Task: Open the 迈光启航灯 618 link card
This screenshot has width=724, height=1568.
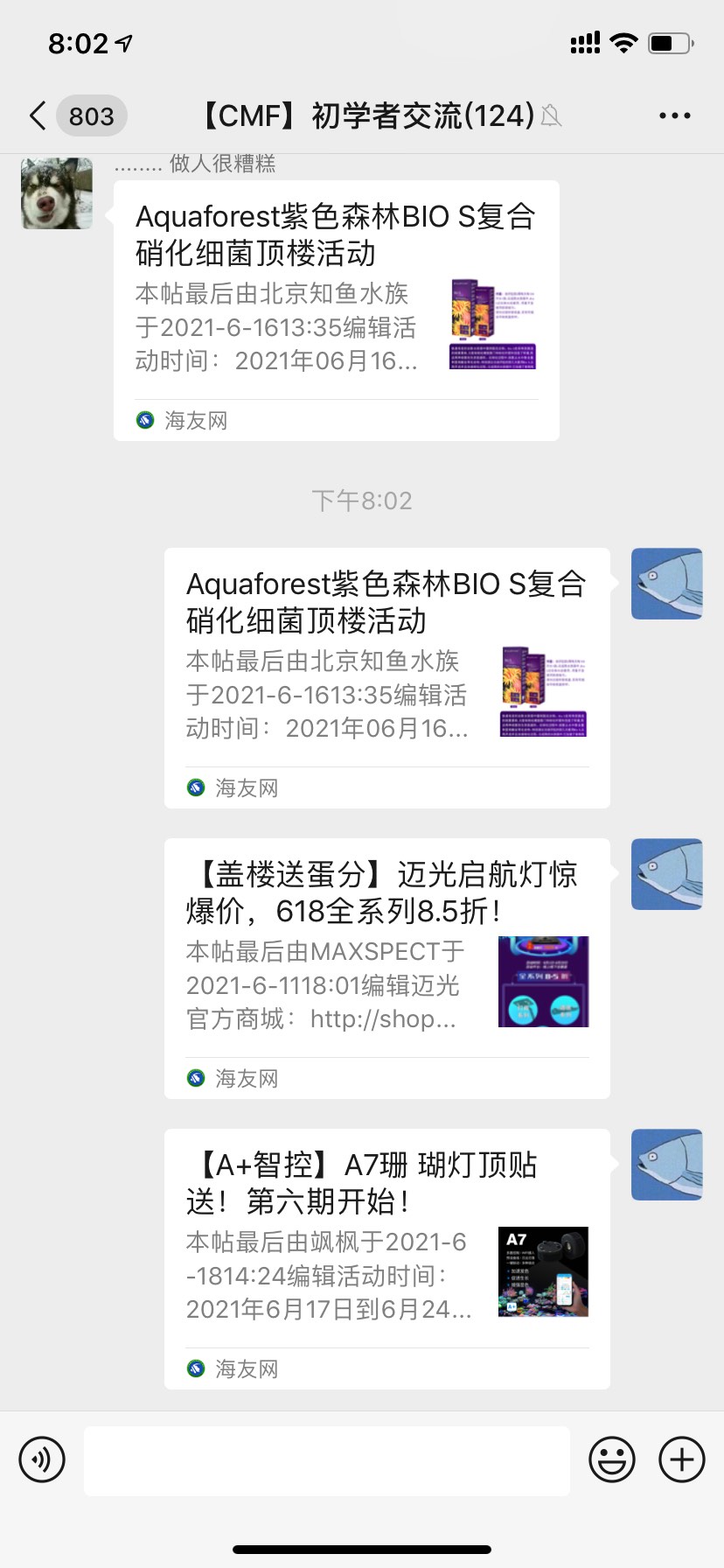Action: [x=386, y=969]
